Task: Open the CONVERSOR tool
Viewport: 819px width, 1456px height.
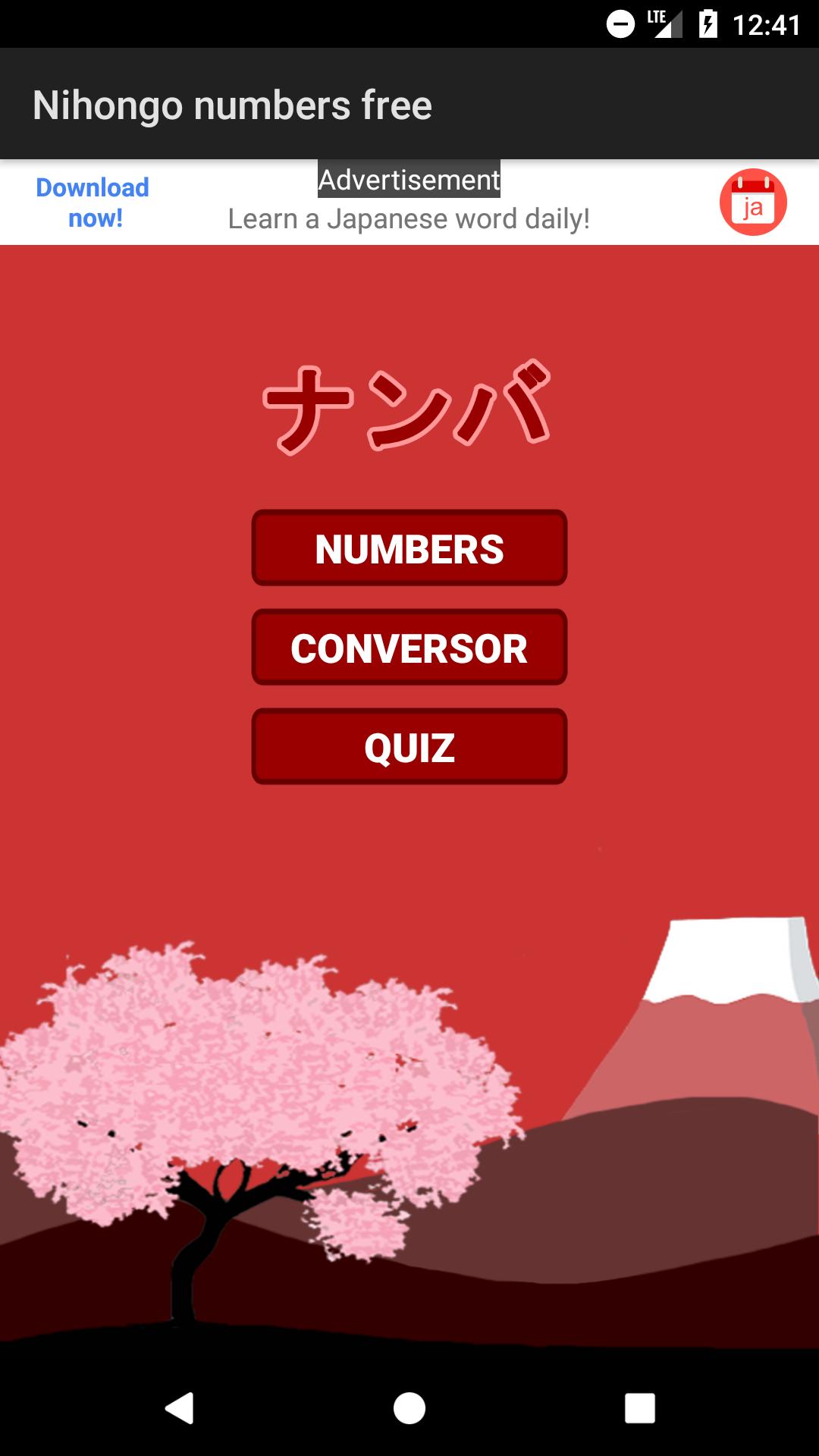Action: 409,648
